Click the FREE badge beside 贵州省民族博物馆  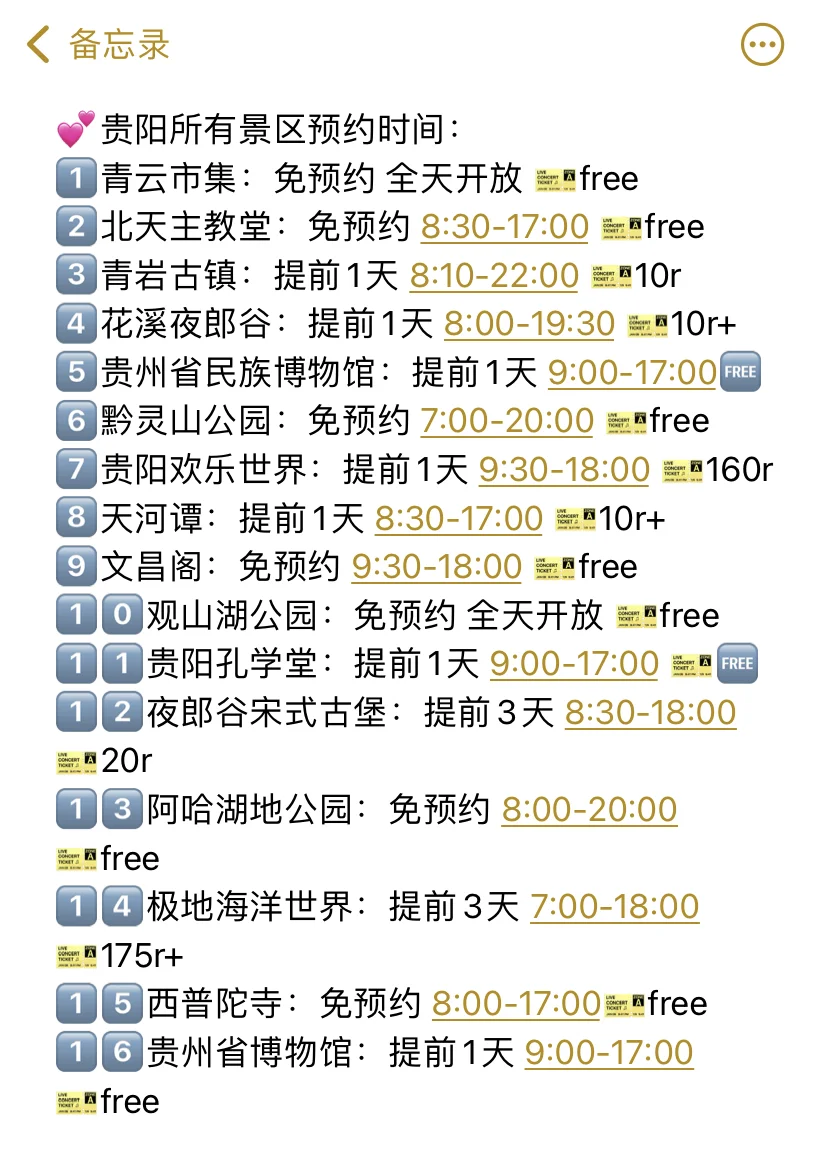pyautogui.click(x=739, y=372)
